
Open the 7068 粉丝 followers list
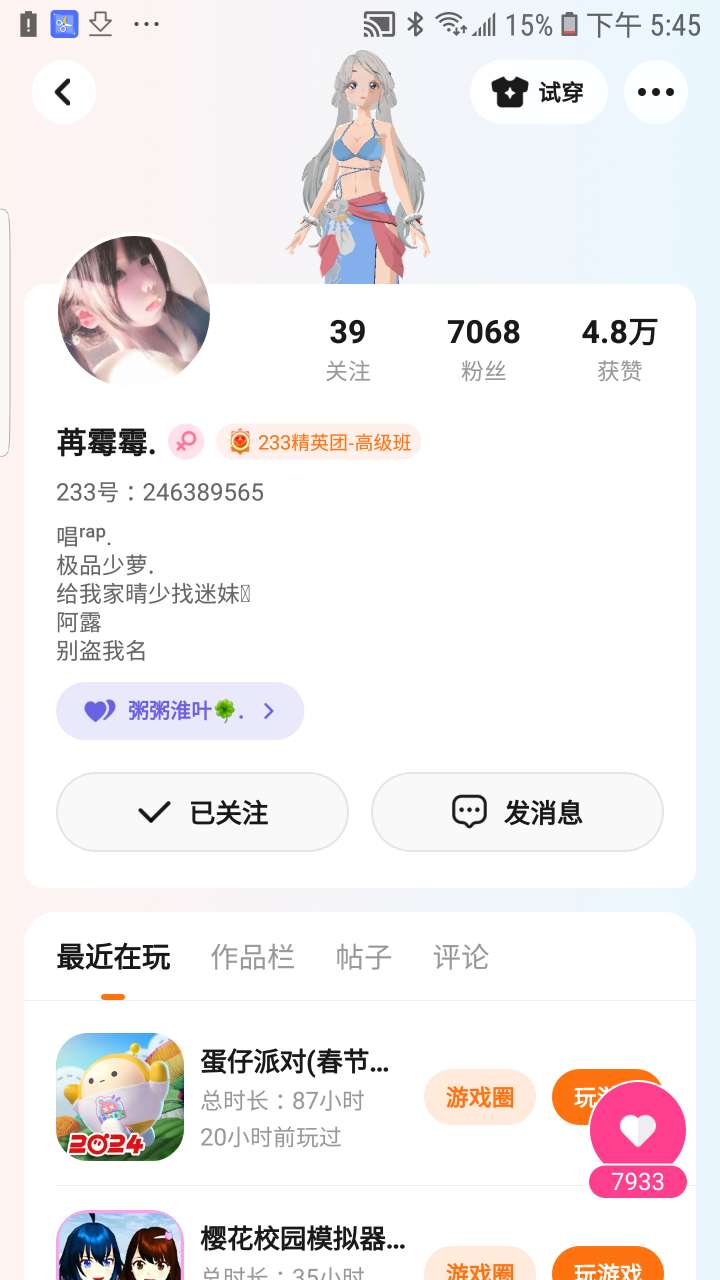[483, 349]
